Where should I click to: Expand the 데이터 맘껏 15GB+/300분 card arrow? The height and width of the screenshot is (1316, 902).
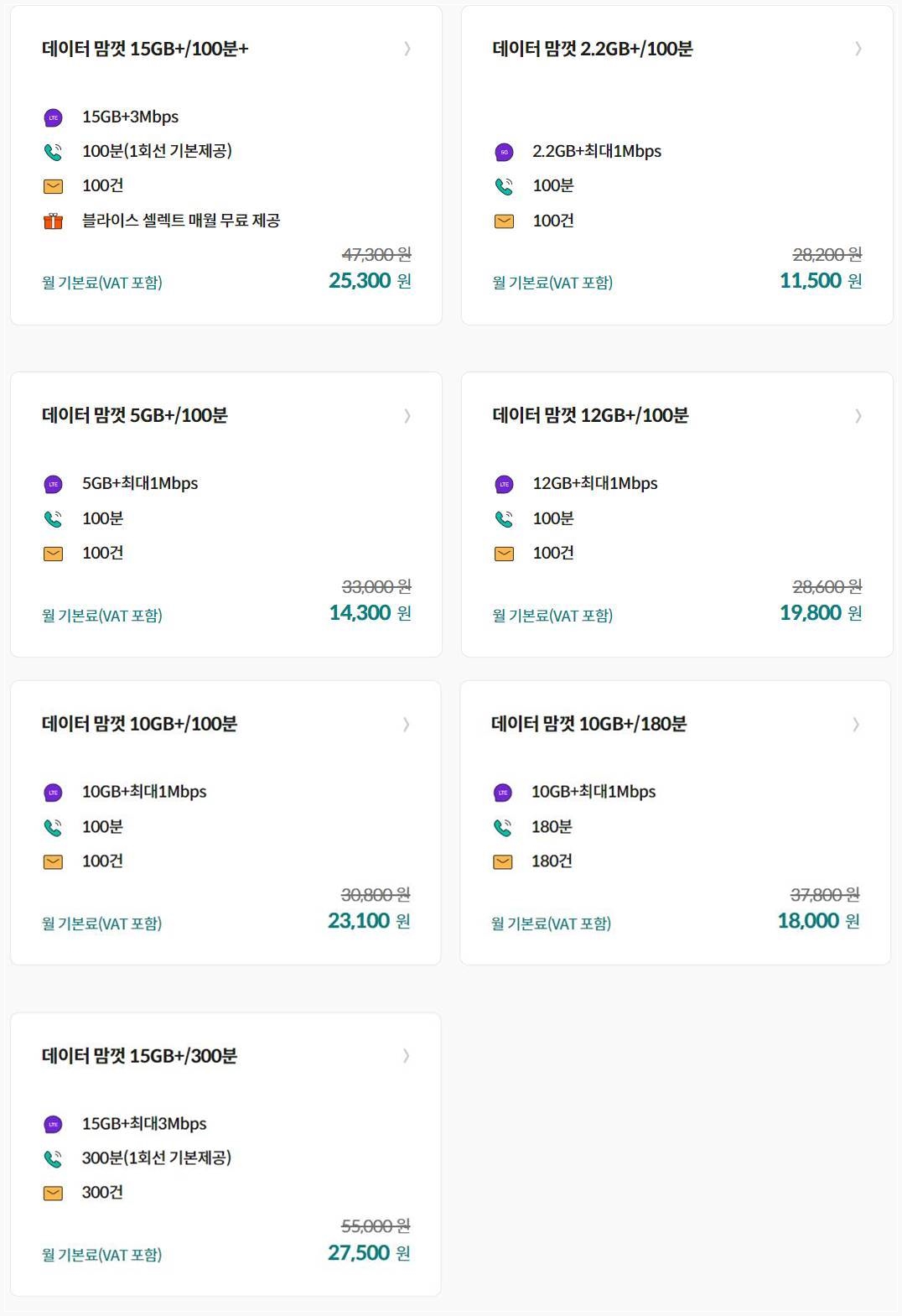(x=407, y=1055)
